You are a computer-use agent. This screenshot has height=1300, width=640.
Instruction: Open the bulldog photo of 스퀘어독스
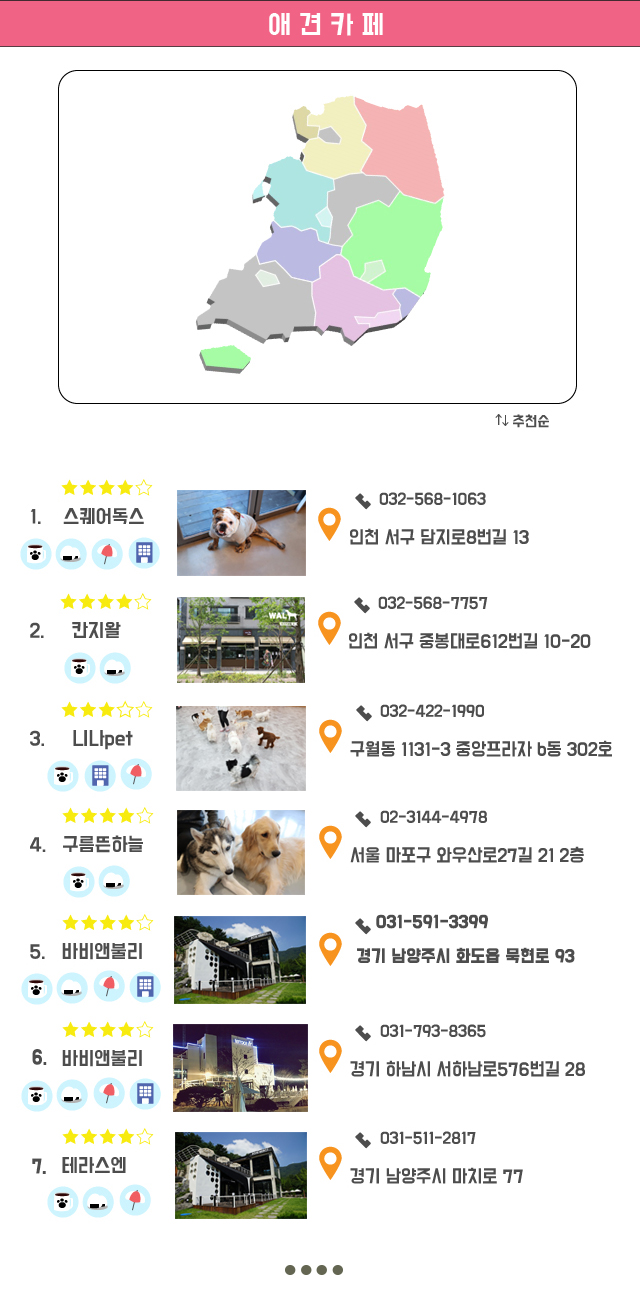click(x=241, y=533)
